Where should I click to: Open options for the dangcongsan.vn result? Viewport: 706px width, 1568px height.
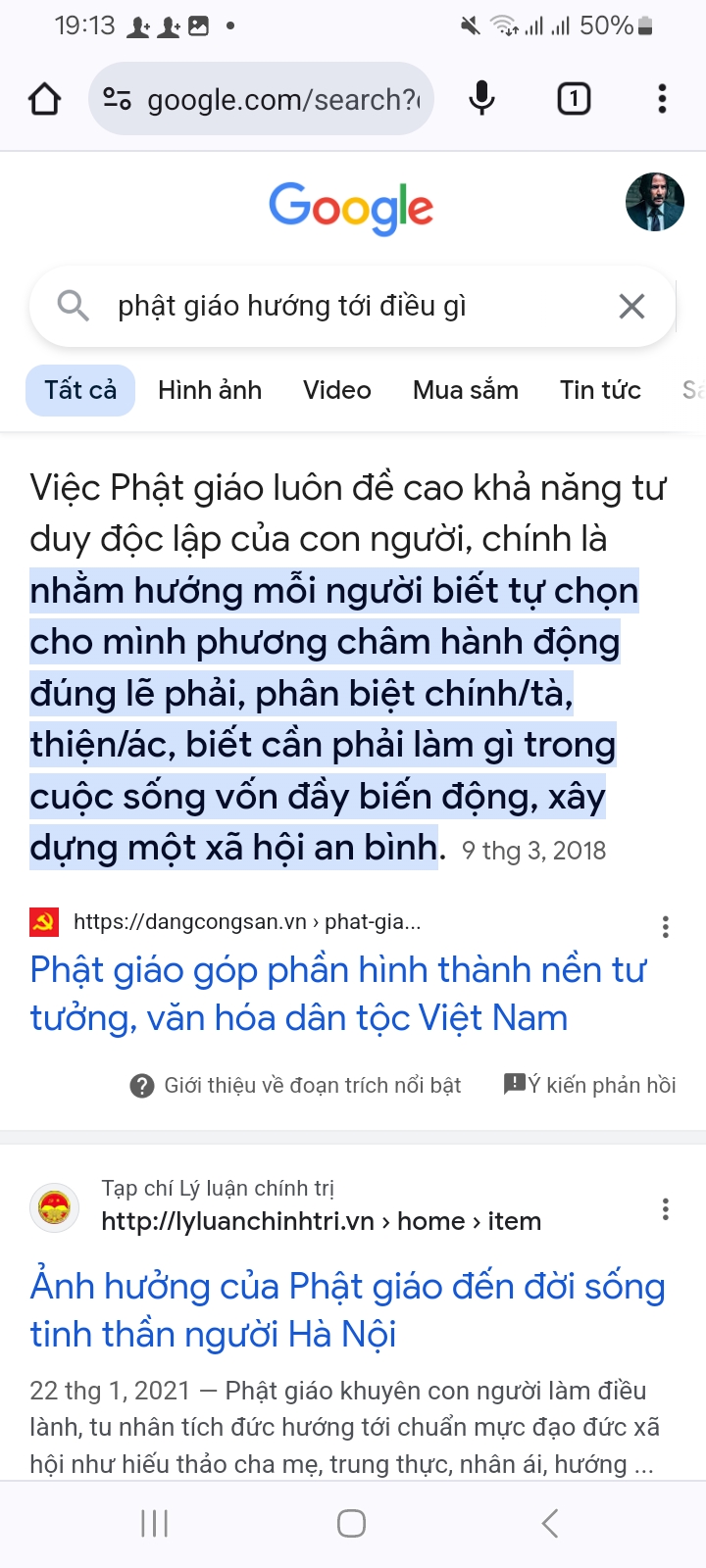666,927
